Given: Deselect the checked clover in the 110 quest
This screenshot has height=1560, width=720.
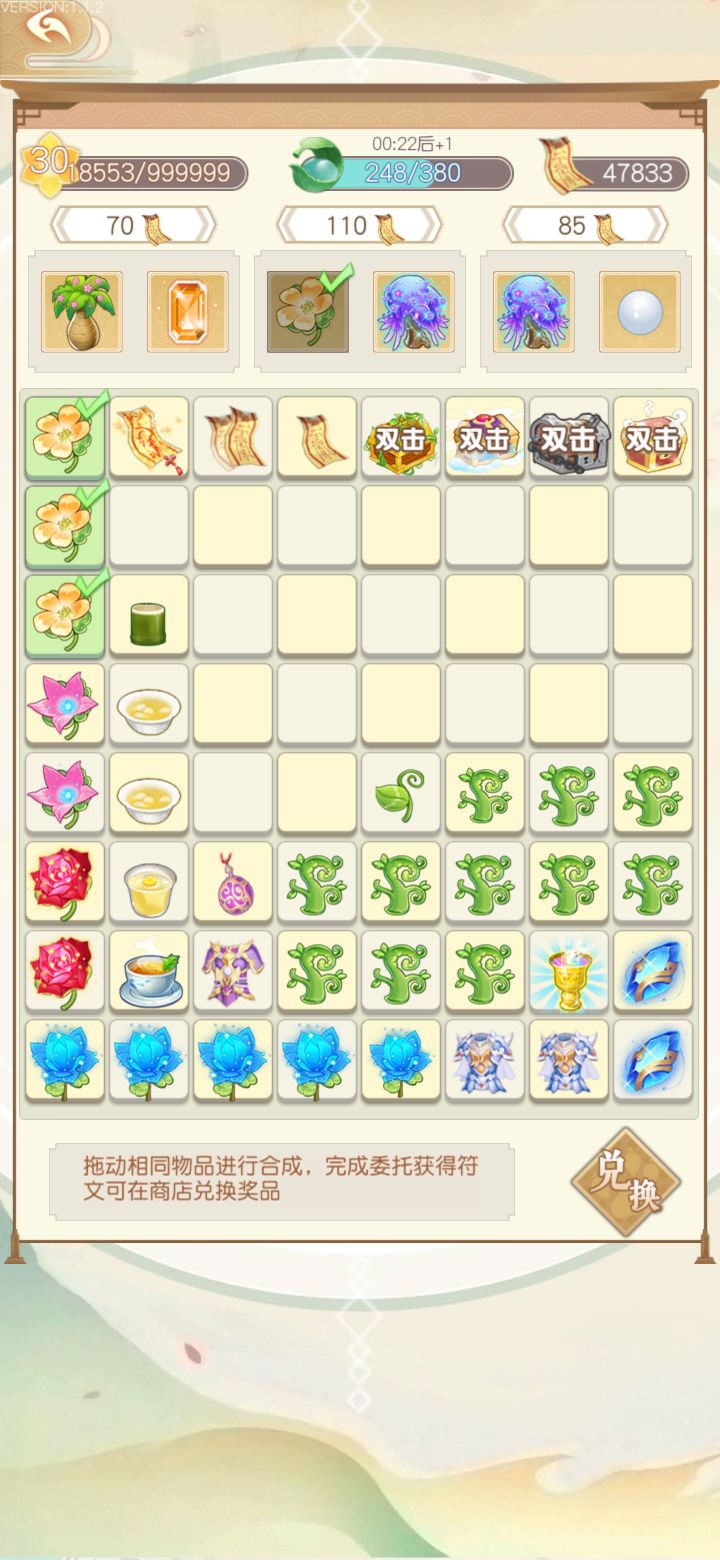Looking at the screenshot, I should 304,311.
